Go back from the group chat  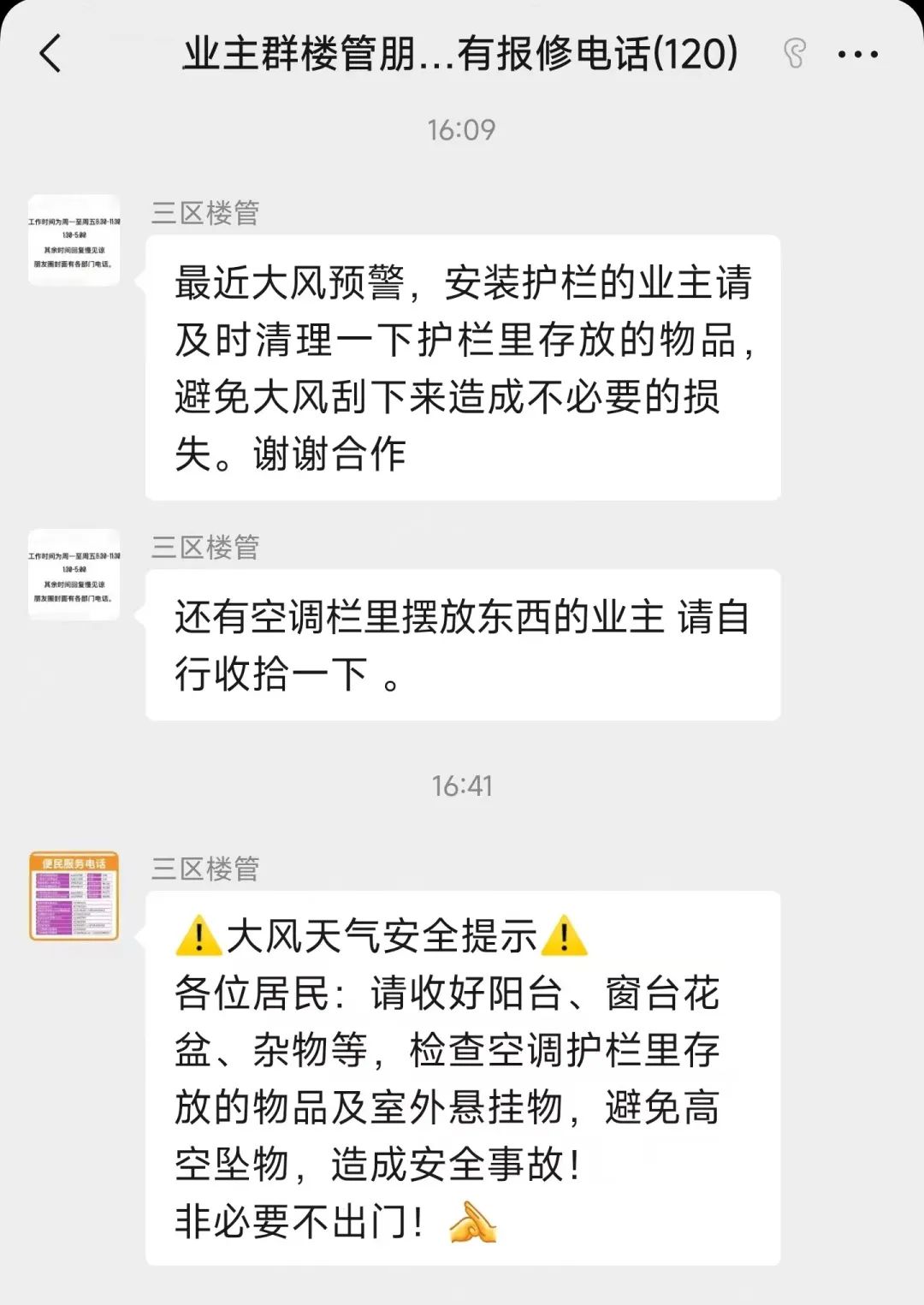pos(50,54)
